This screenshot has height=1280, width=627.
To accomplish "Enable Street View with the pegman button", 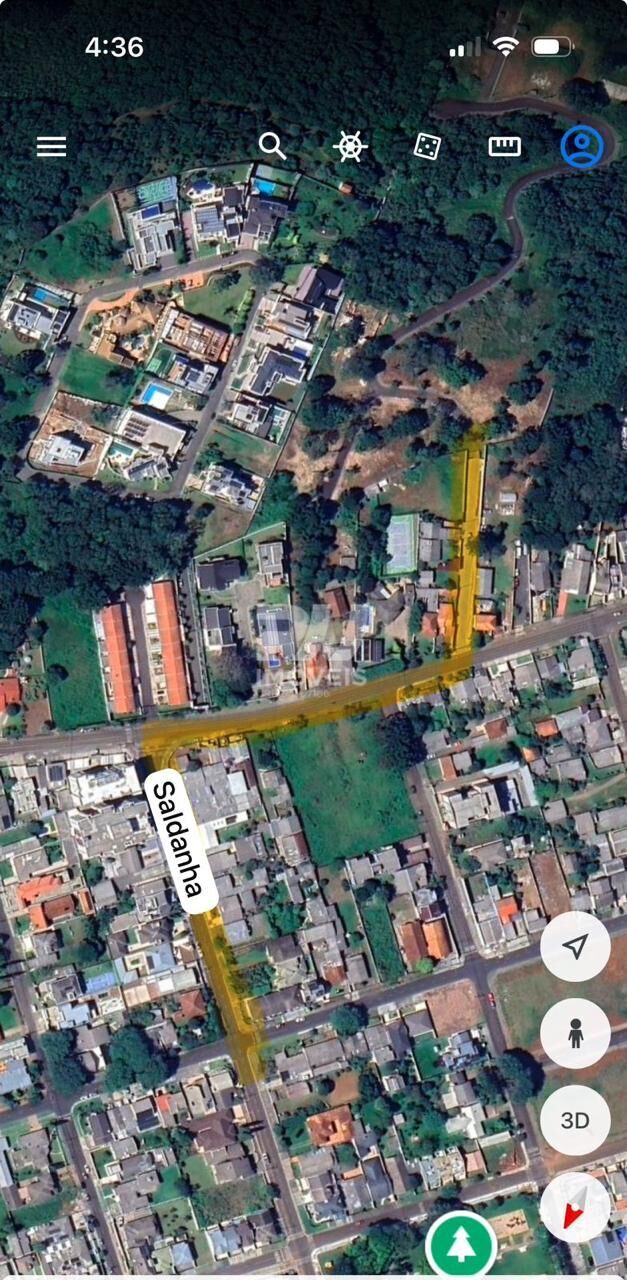I will (x=575, y=1033).
